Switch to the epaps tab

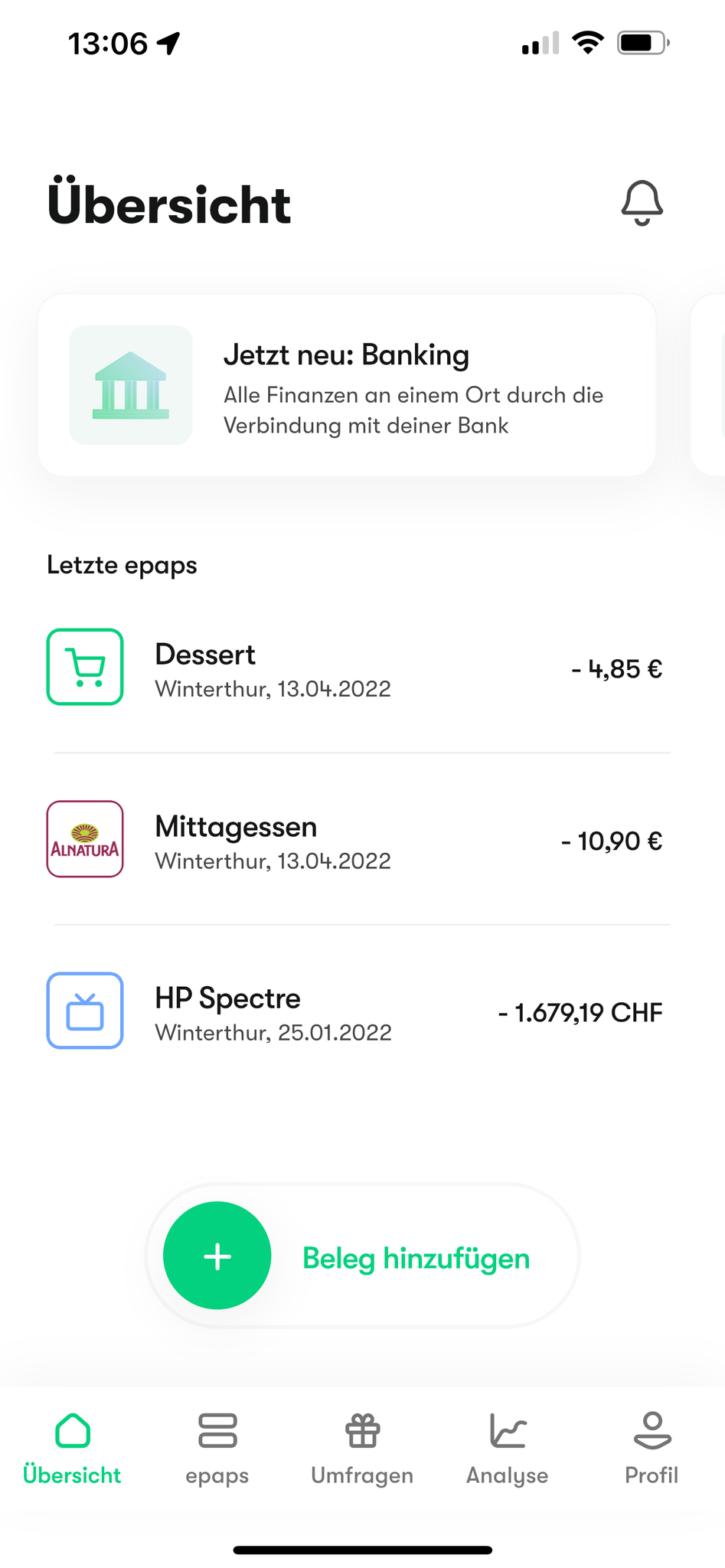coord(217,1447)
